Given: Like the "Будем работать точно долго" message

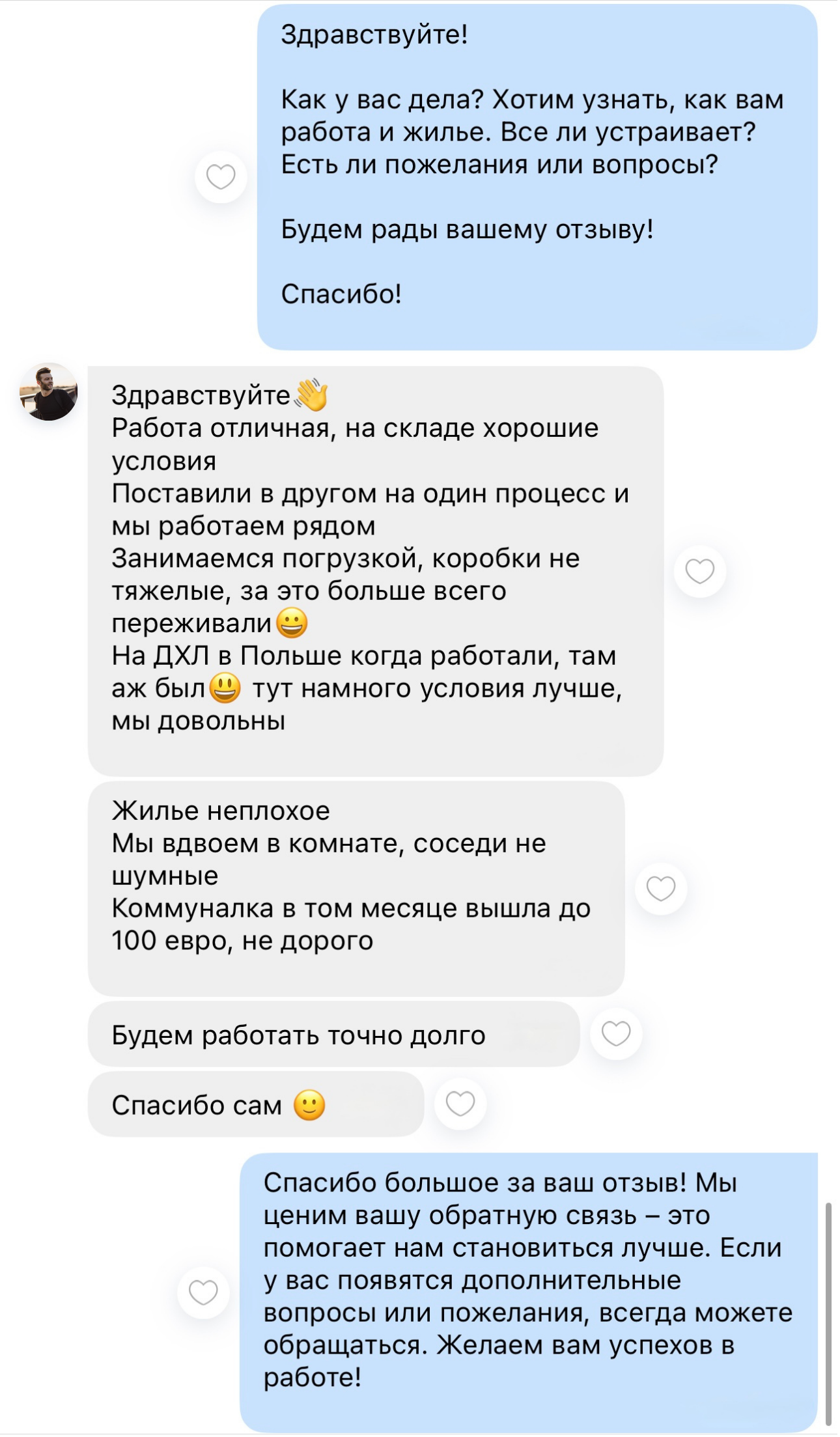Looking at the screenshot, I should coord(616,1034).
